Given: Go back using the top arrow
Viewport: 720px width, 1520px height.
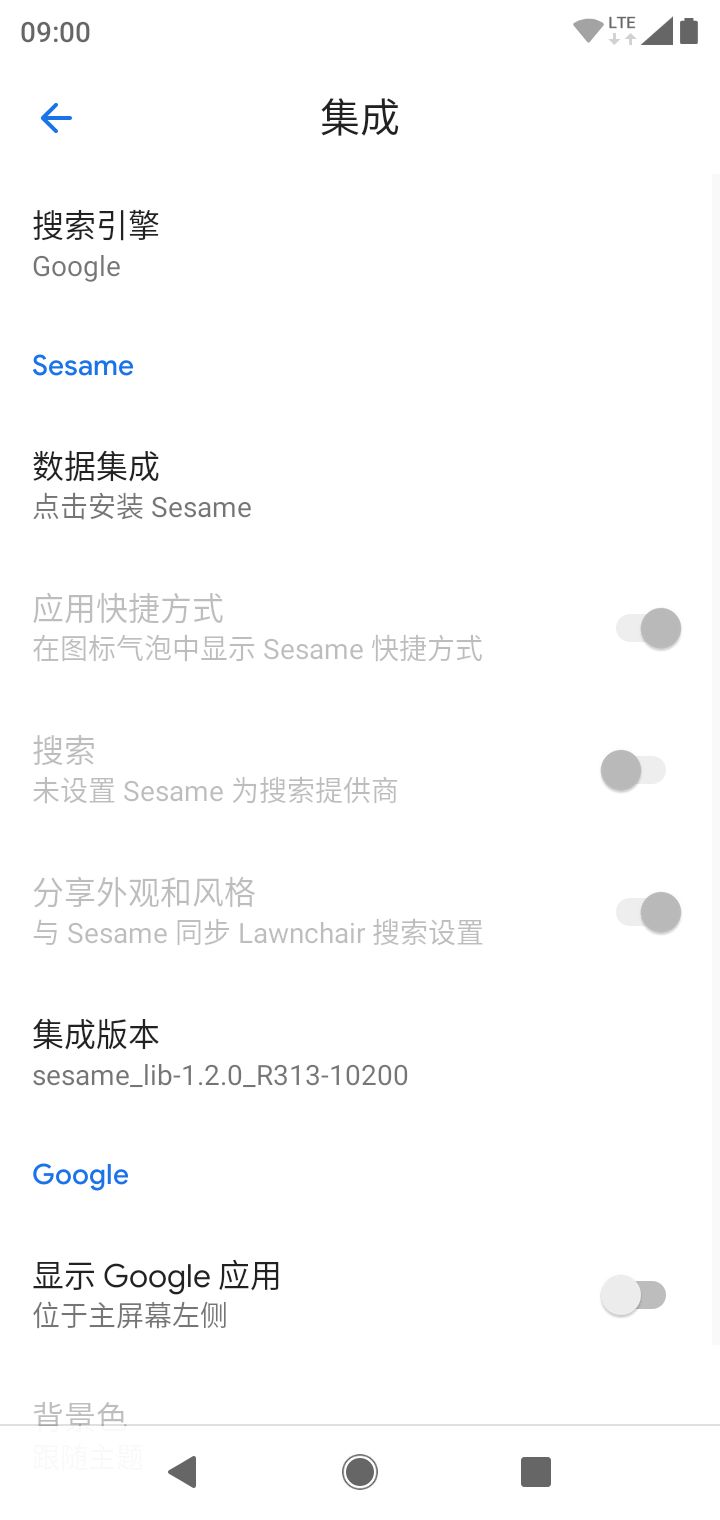Looking at the screenshot, I should tap(56, 118).
